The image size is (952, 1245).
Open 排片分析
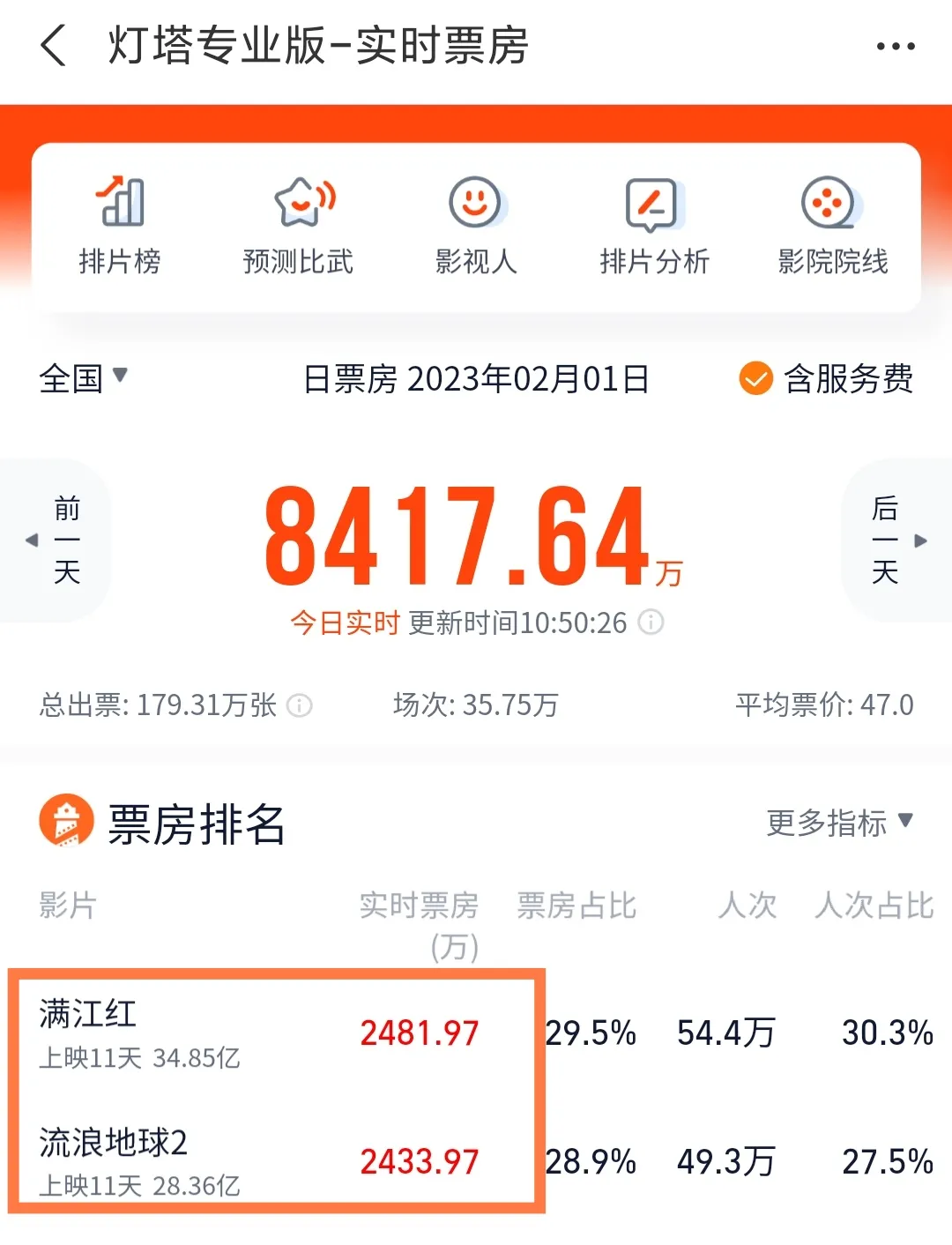[x=653, y=227]
